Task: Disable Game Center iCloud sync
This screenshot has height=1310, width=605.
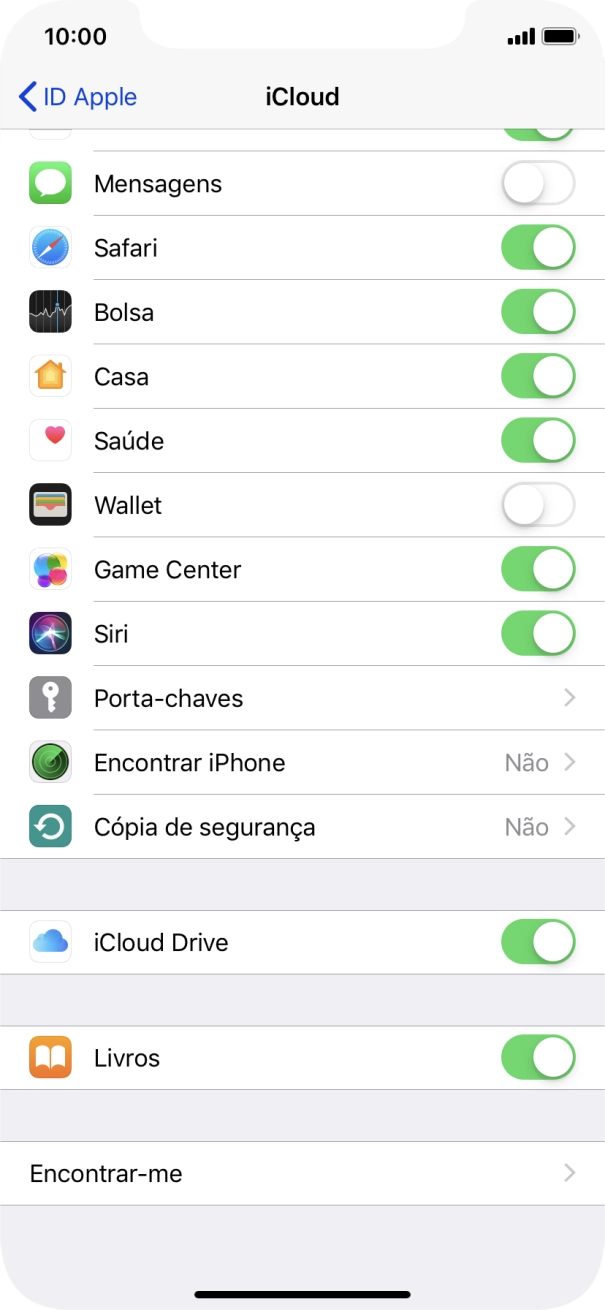Action: pos(538,570)
